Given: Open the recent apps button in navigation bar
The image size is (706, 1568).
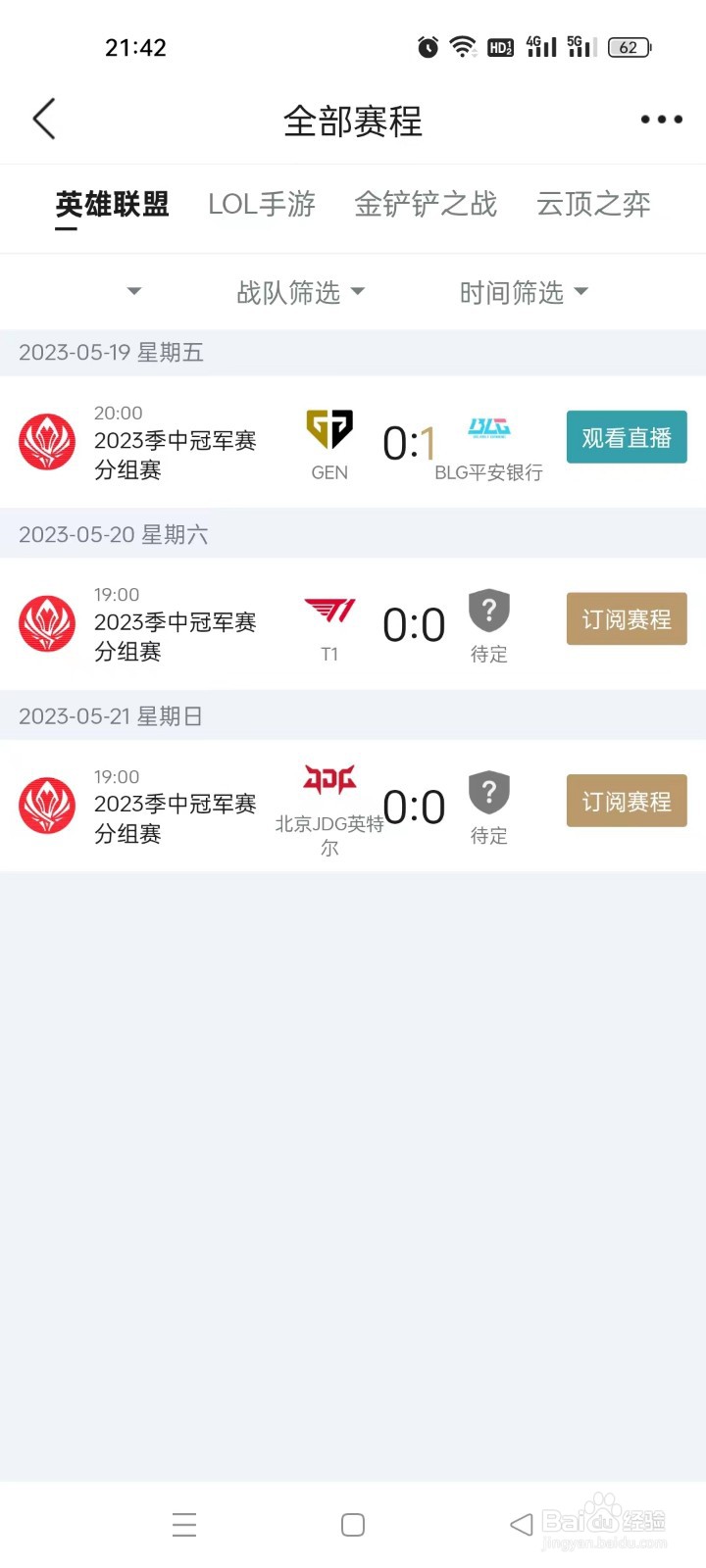Looking at the screenshot, I should (184, 1524).
